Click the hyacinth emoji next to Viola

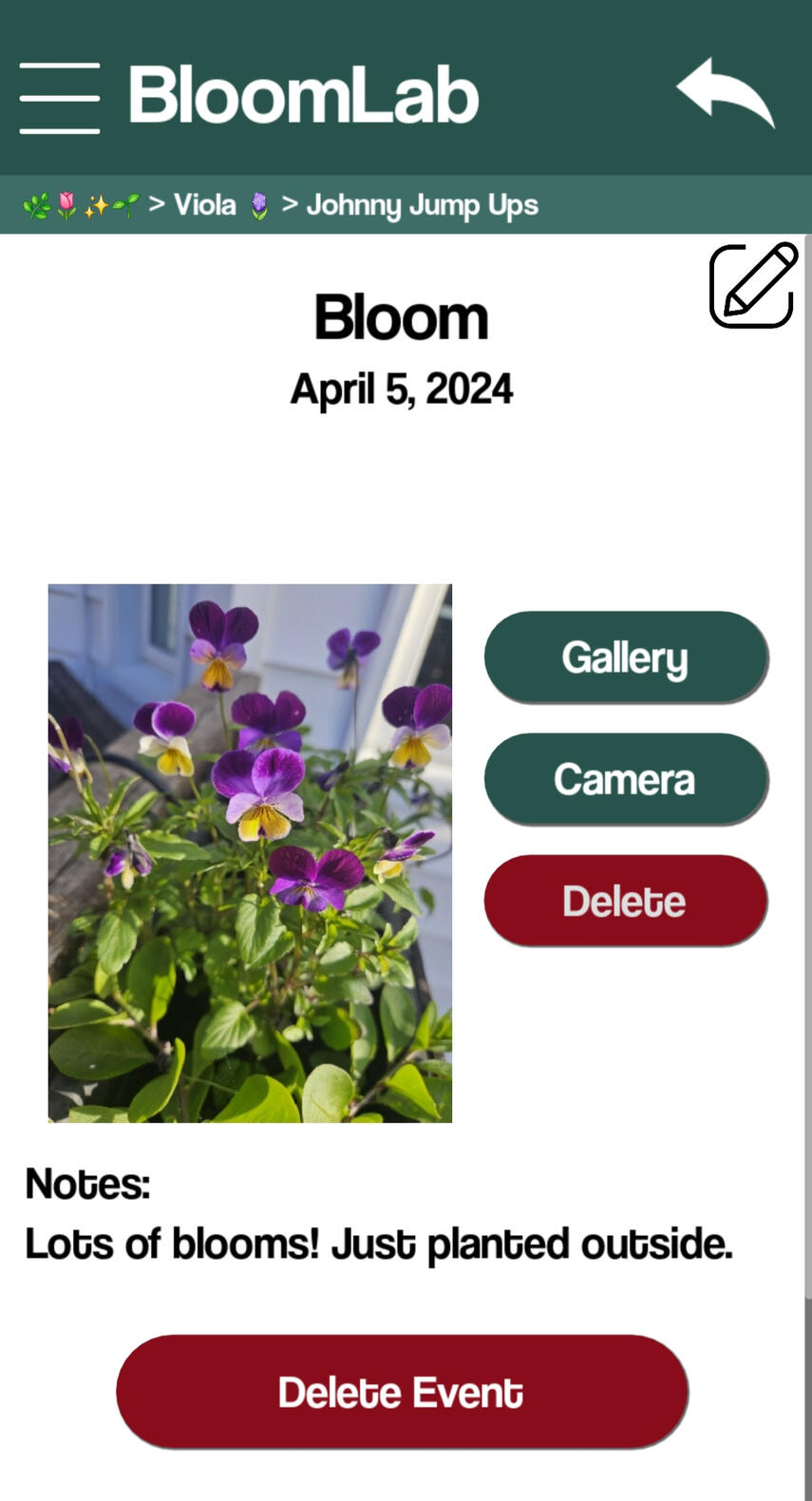click(258, 204)
